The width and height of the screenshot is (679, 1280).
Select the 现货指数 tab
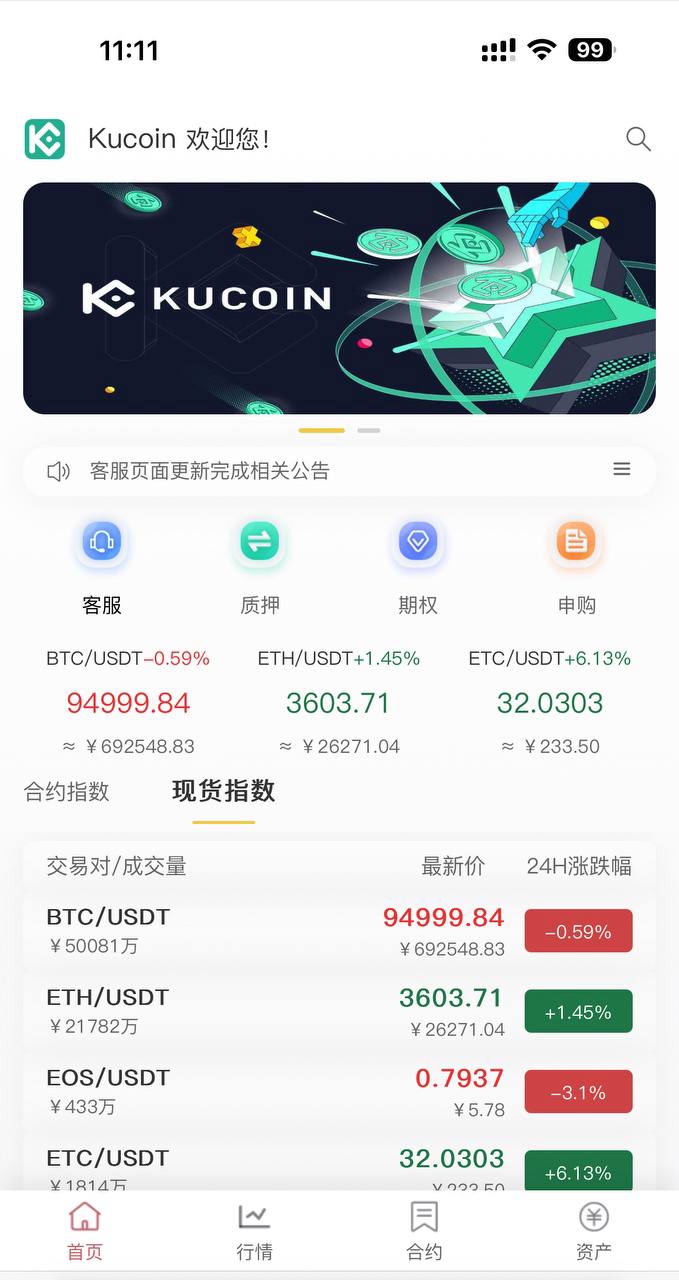coord(223,792)
